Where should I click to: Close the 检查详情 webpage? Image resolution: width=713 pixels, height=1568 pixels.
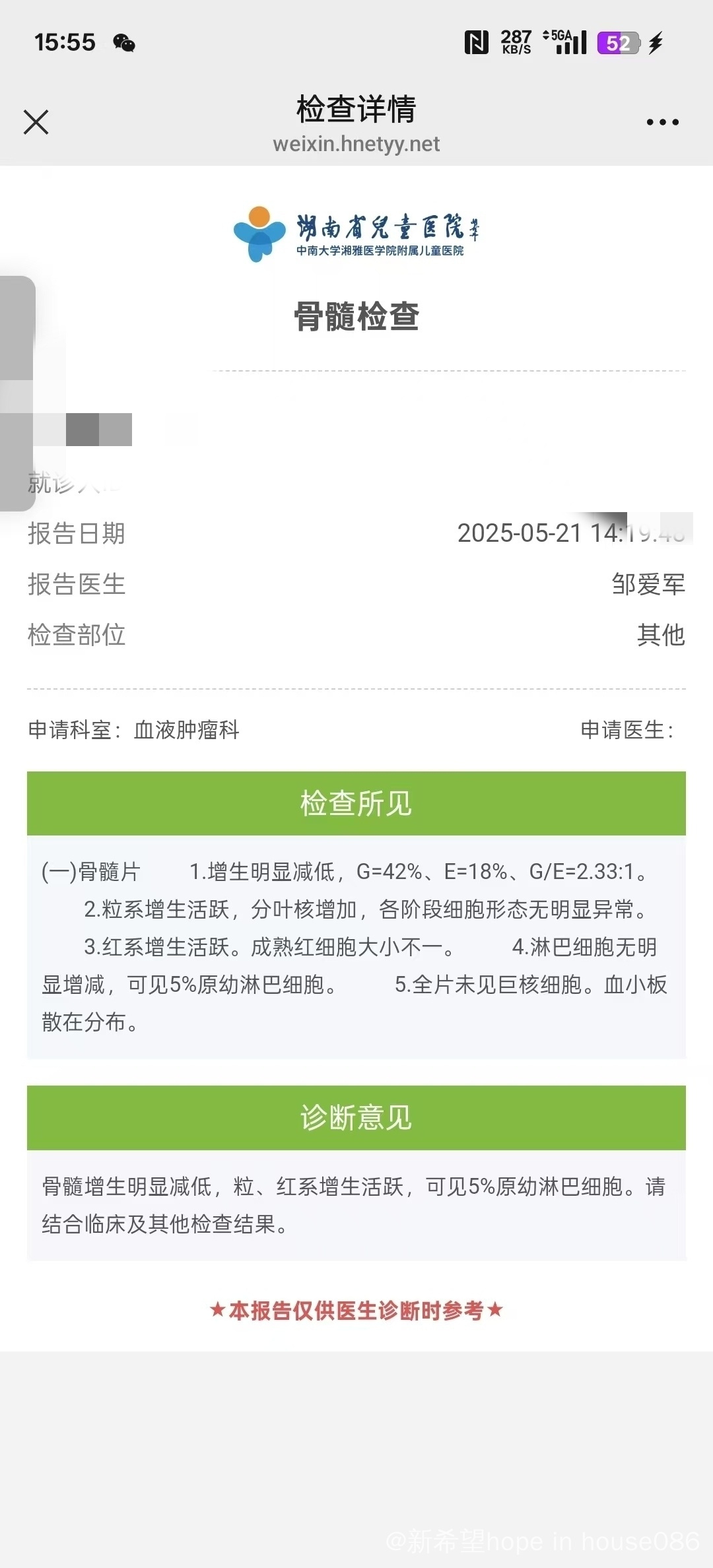pos(36,122)
